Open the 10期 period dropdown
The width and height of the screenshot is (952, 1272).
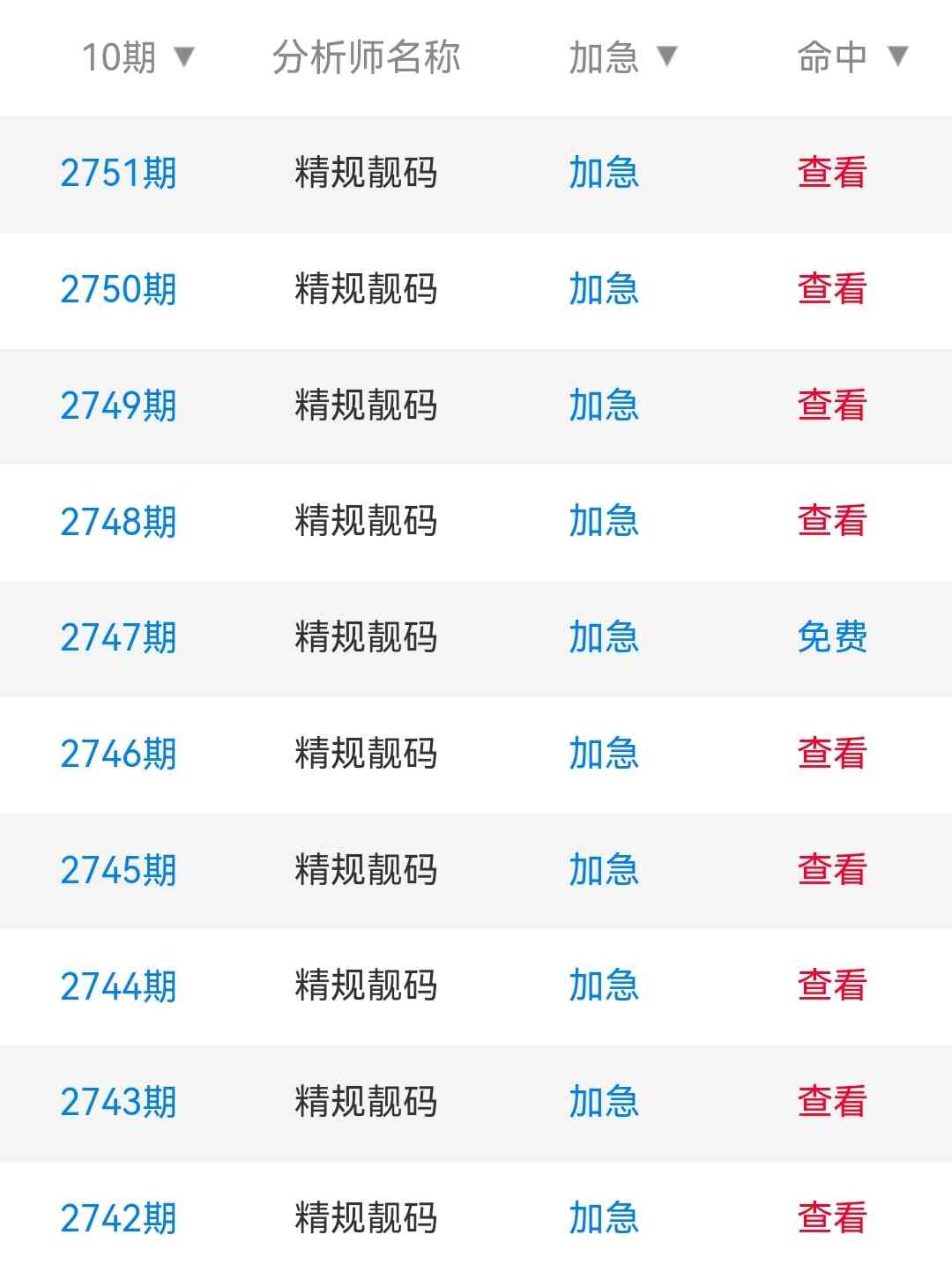pyautogui.click(x=138, y=58)
